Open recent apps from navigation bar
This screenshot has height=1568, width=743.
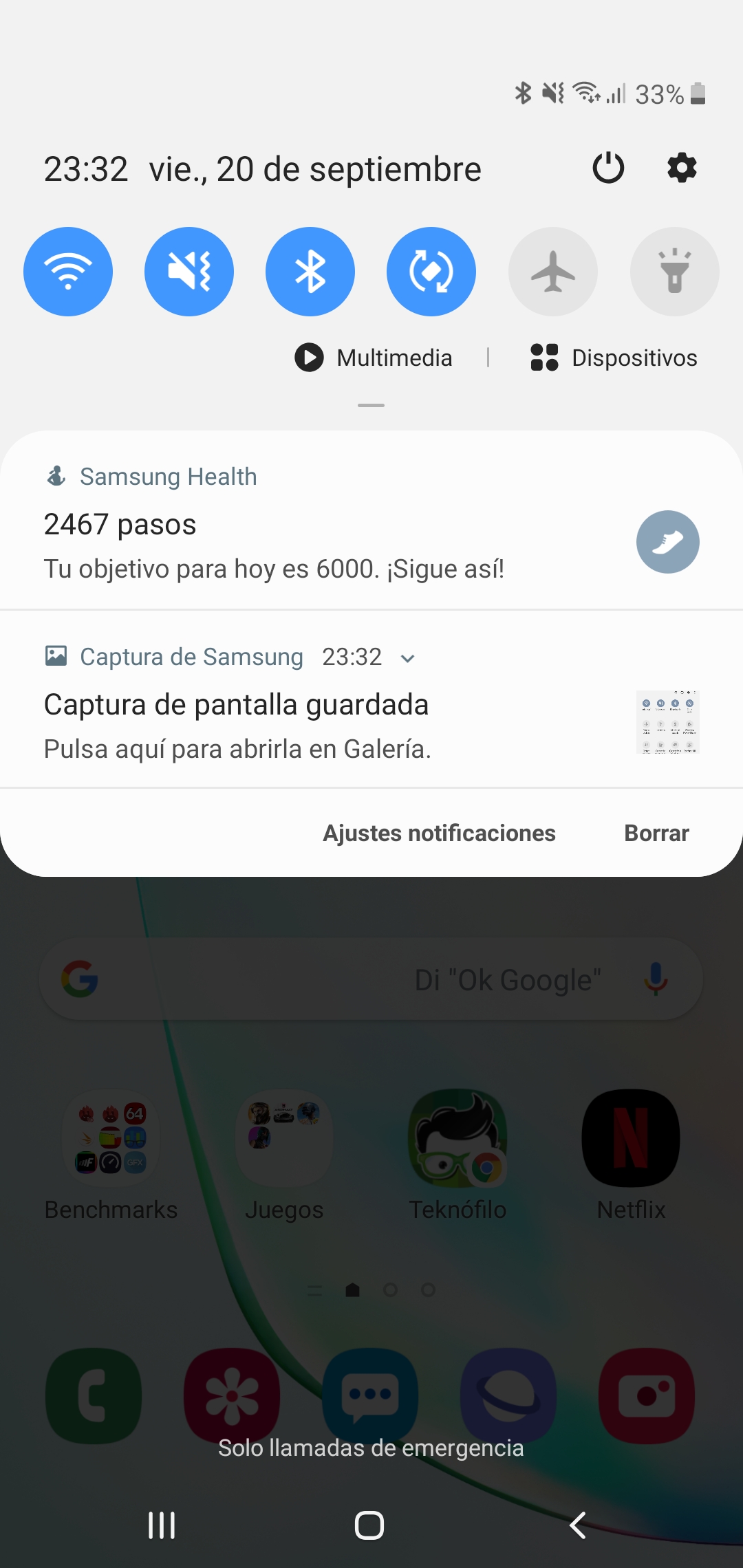tap(162, 1525)
